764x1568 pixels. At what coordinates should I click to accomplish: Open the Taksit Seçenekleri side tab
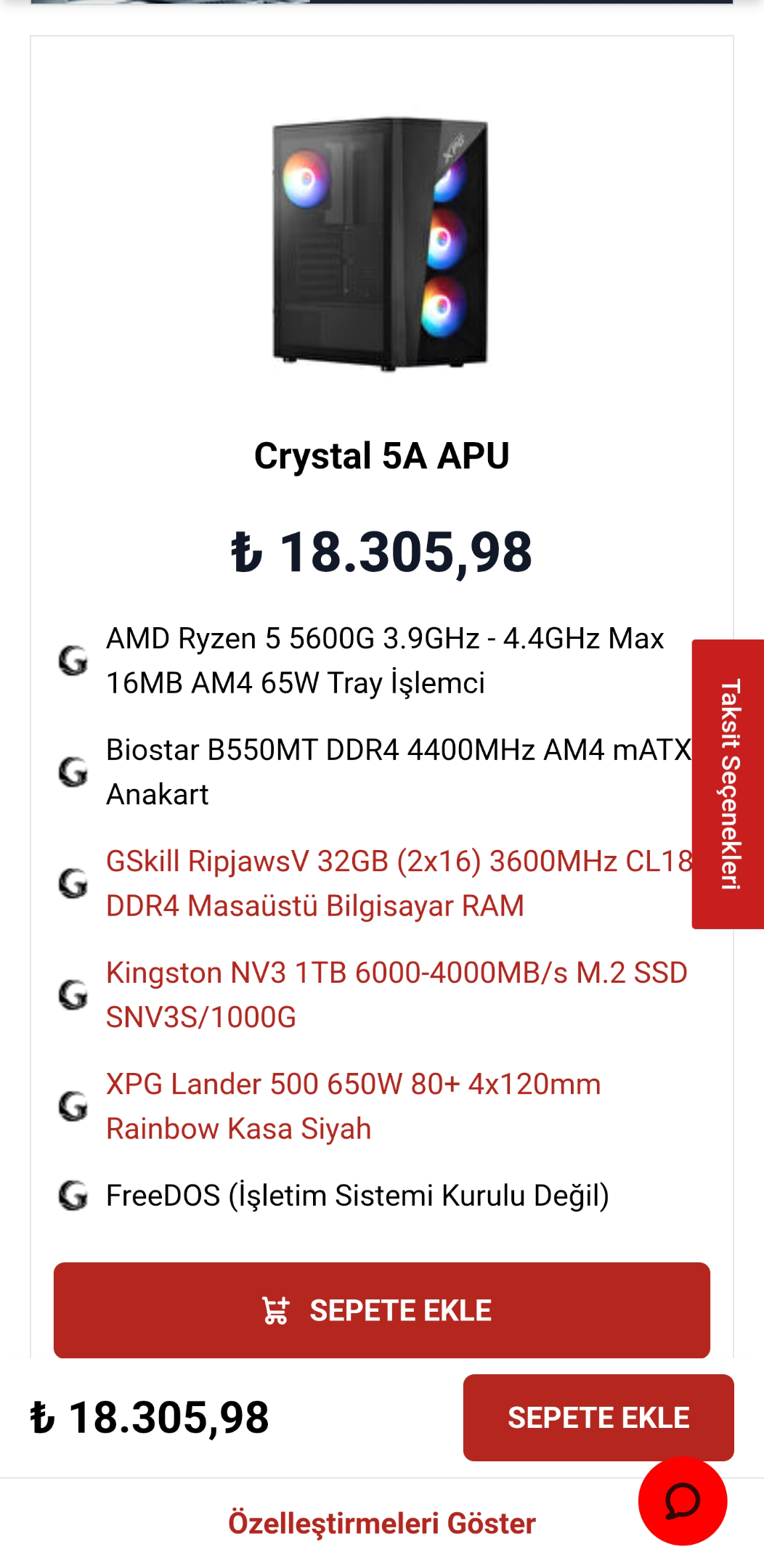point(728,784)
